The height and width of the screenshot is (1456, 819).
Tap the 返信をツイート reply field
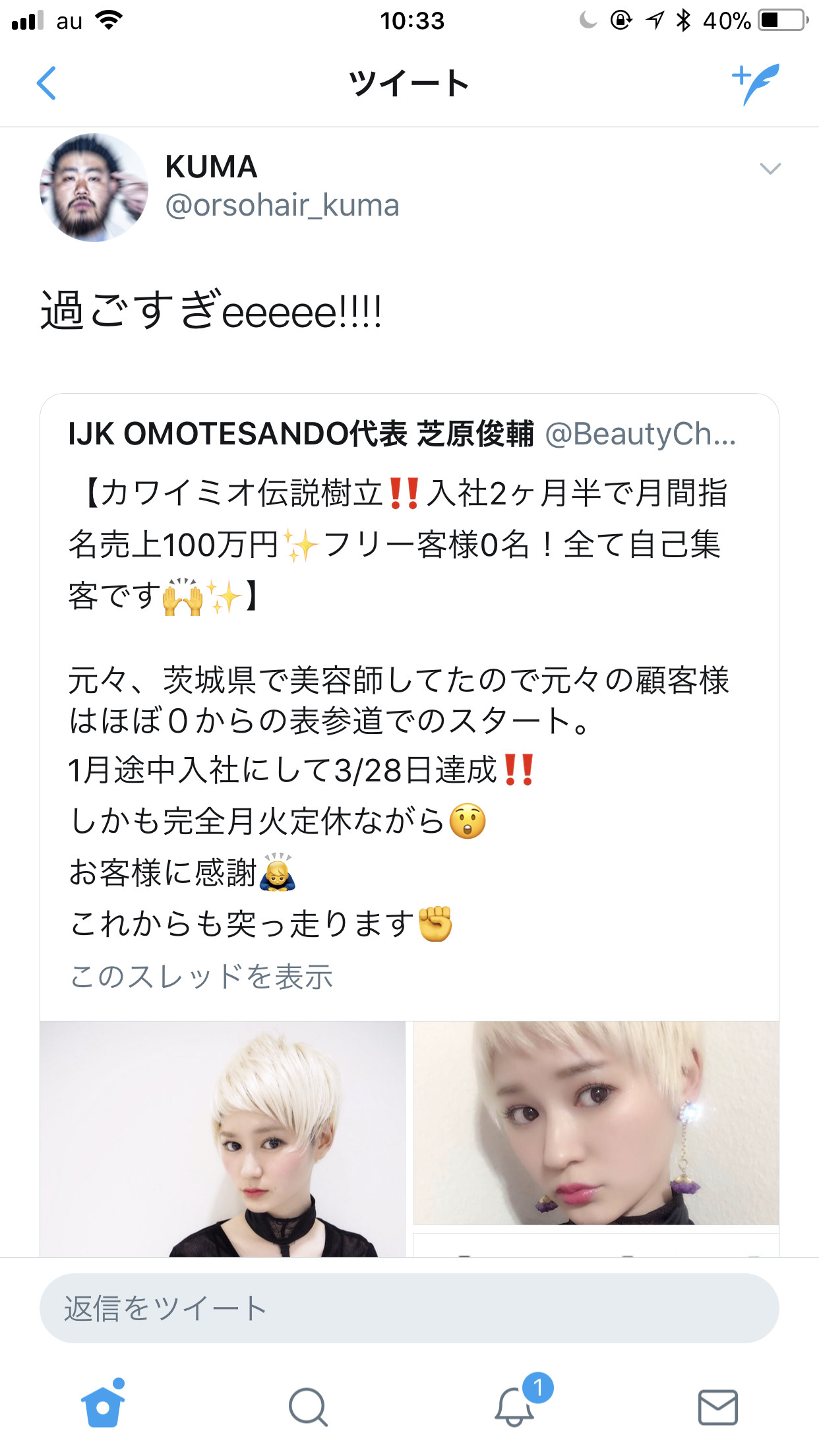point(409,1309)
